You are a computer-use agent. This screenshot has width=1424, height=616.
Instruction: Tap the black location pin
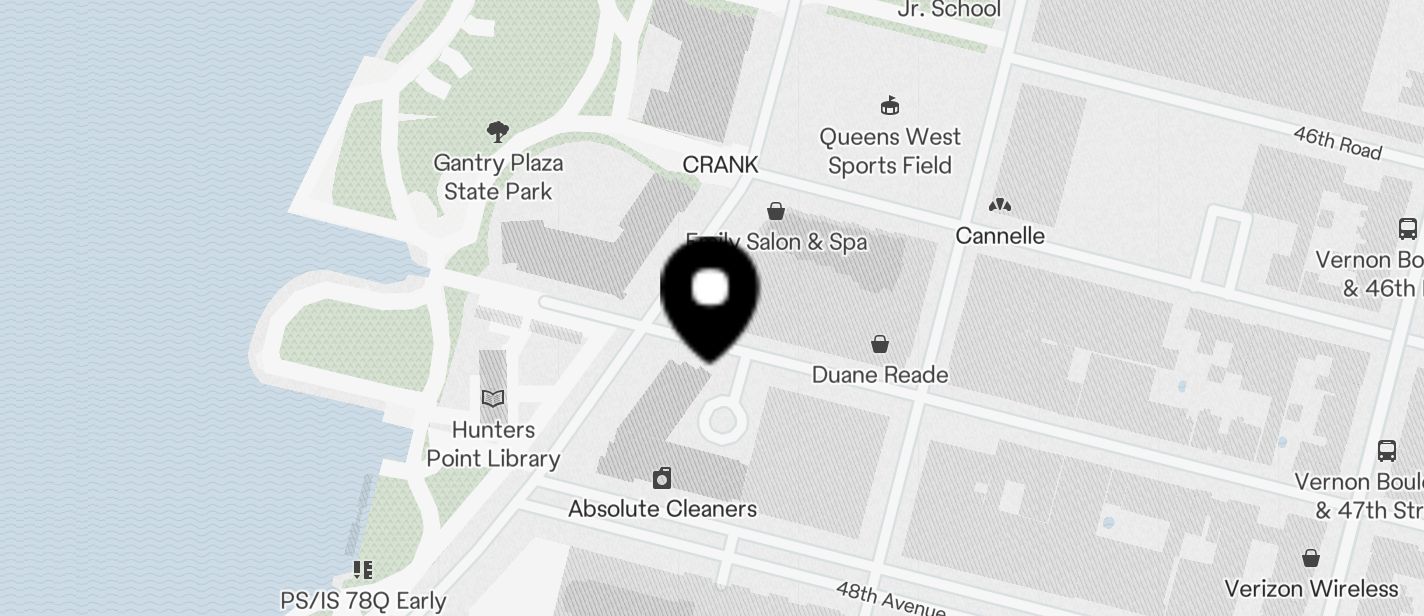(x=710, y=296)
